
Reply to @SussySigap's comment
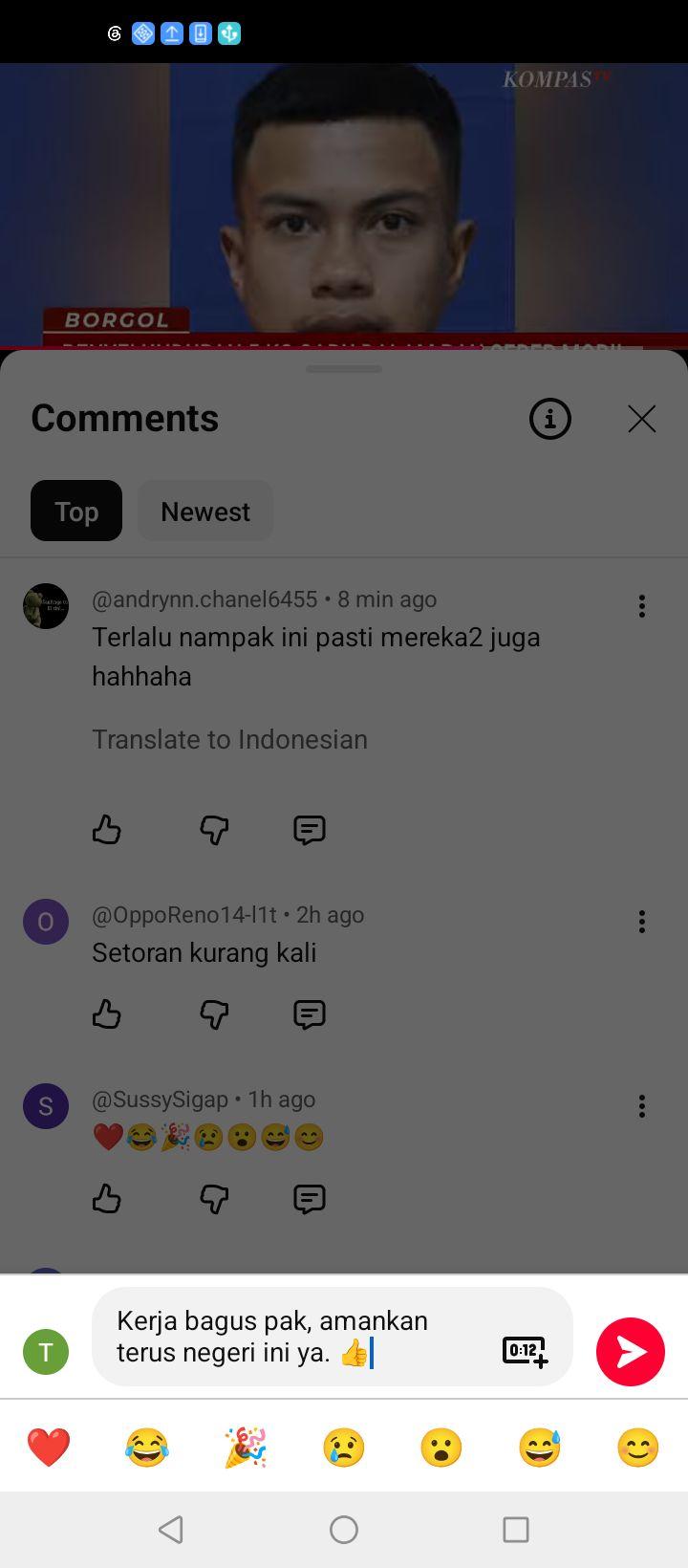tap(310, 1199)
